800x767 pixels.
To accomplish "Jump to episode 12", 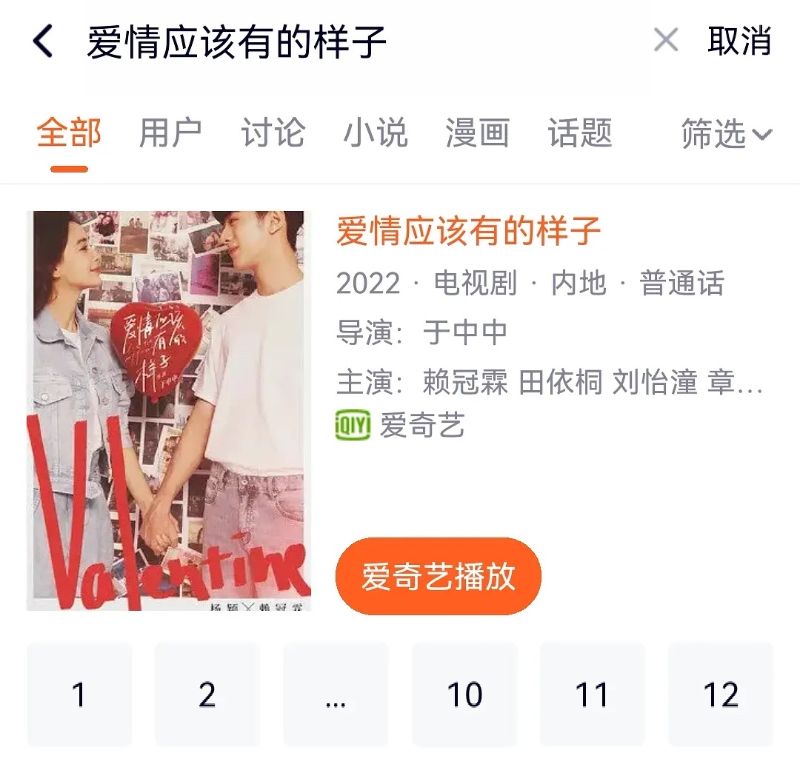I will point(720,695).
